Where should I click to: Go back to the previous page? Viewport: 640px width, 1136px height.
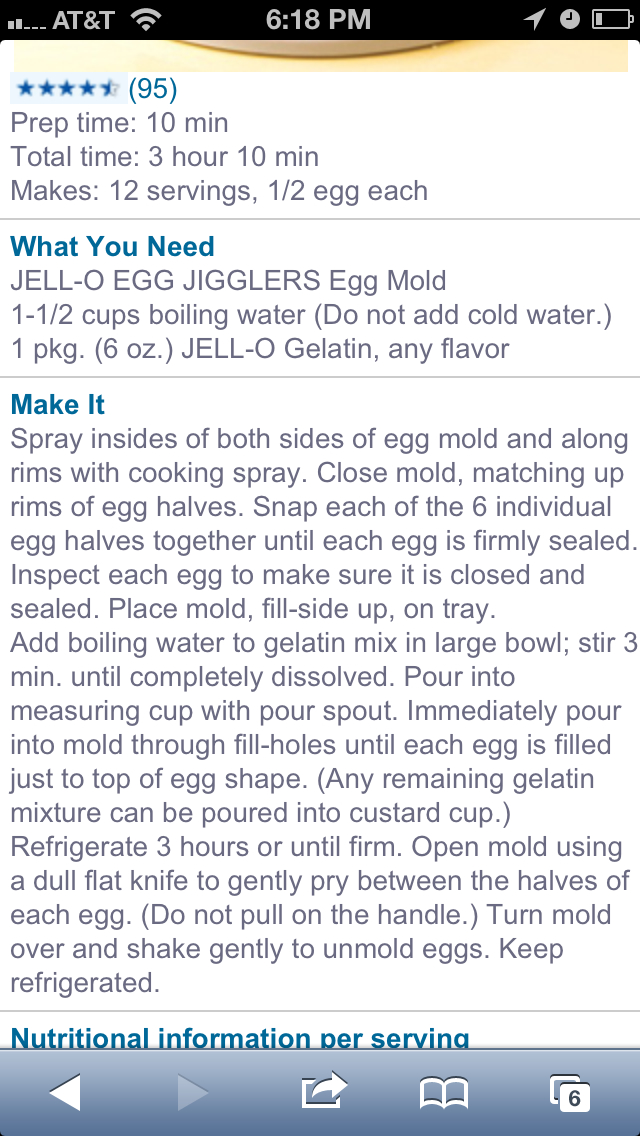coord(65,1092)
